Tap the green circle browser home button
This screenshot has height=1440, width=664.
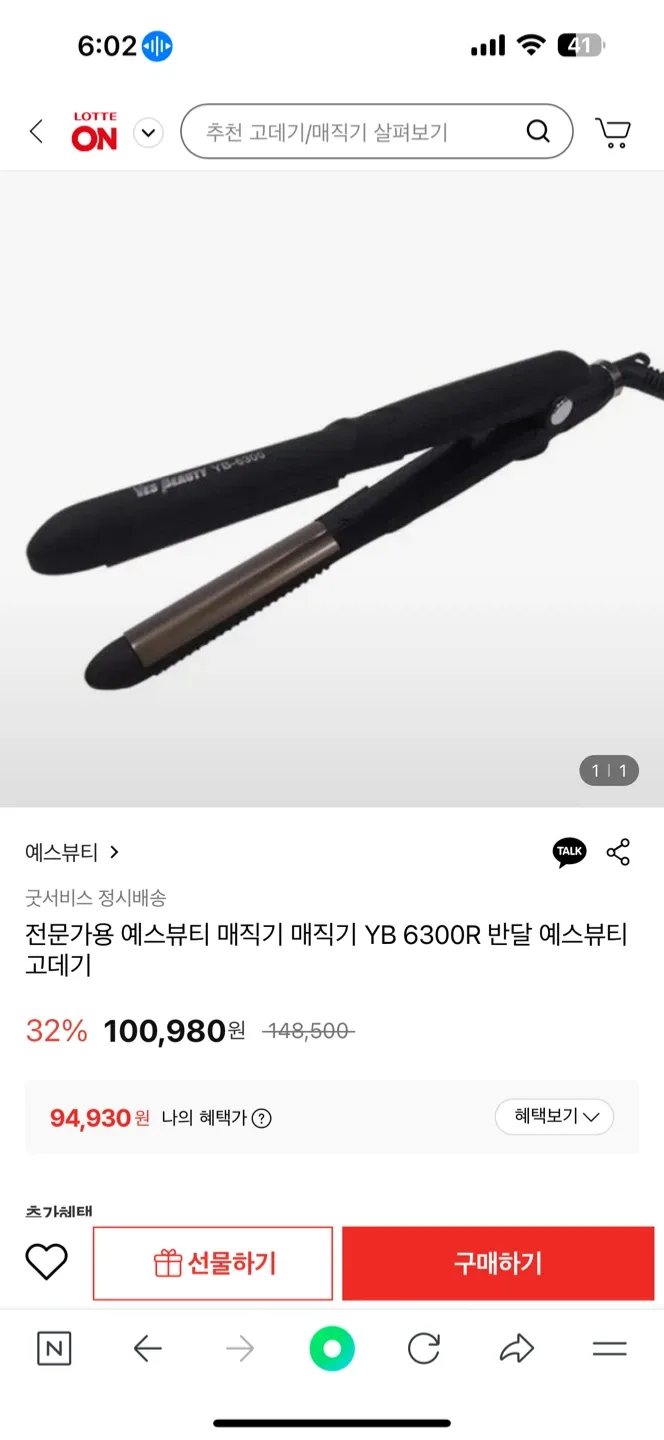pyautogui.click(x=332, y=1349)
